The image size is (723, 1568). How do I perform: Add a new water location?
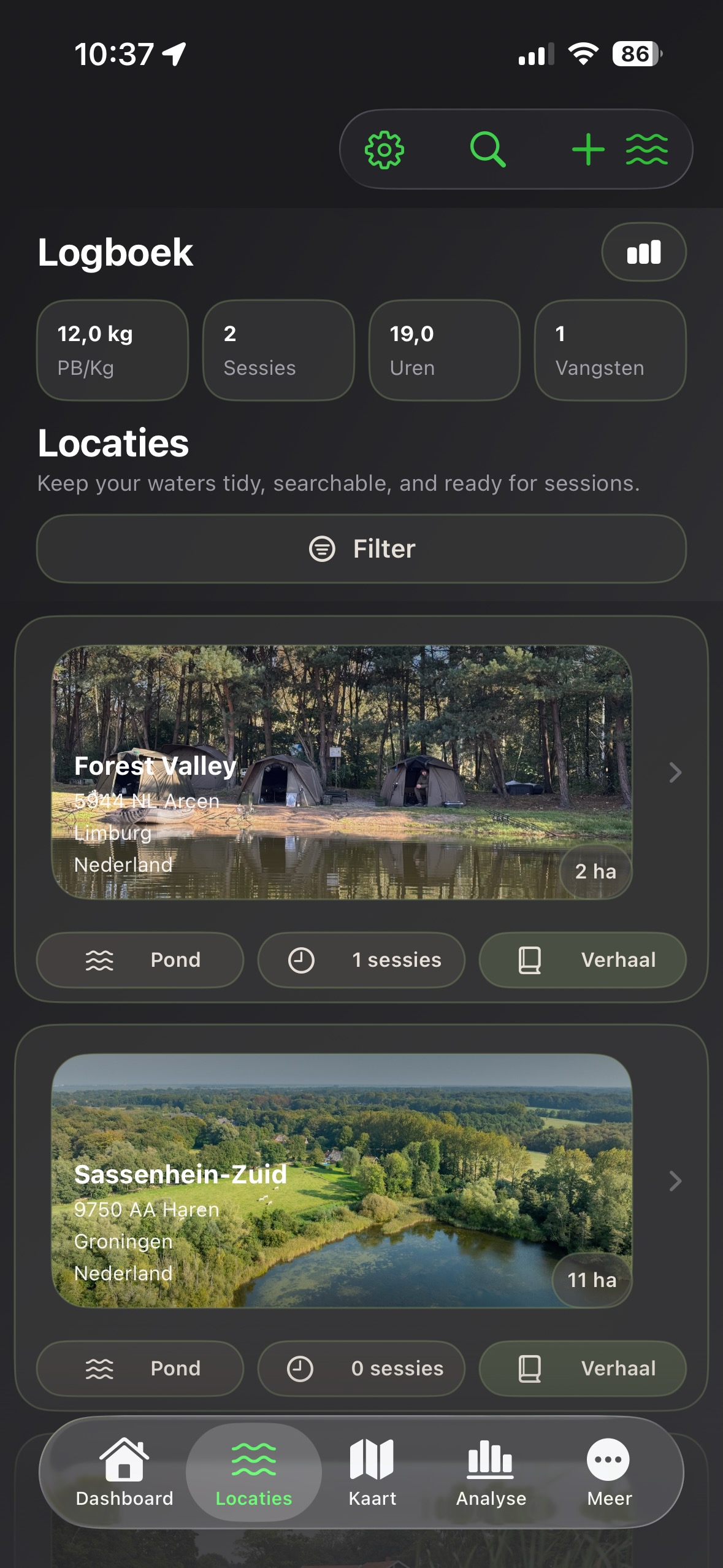[619, 150]
